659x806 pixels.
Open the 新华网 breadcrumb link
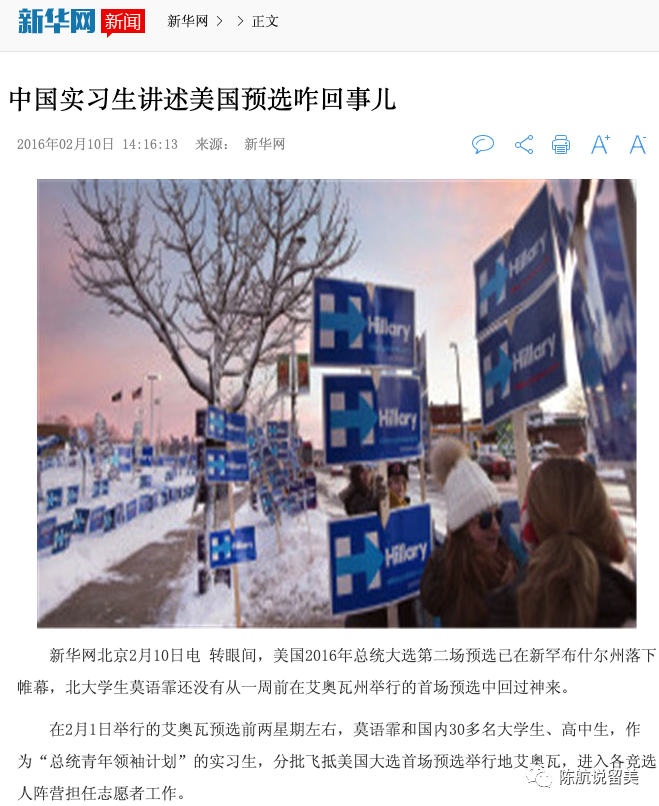point(187,21)
